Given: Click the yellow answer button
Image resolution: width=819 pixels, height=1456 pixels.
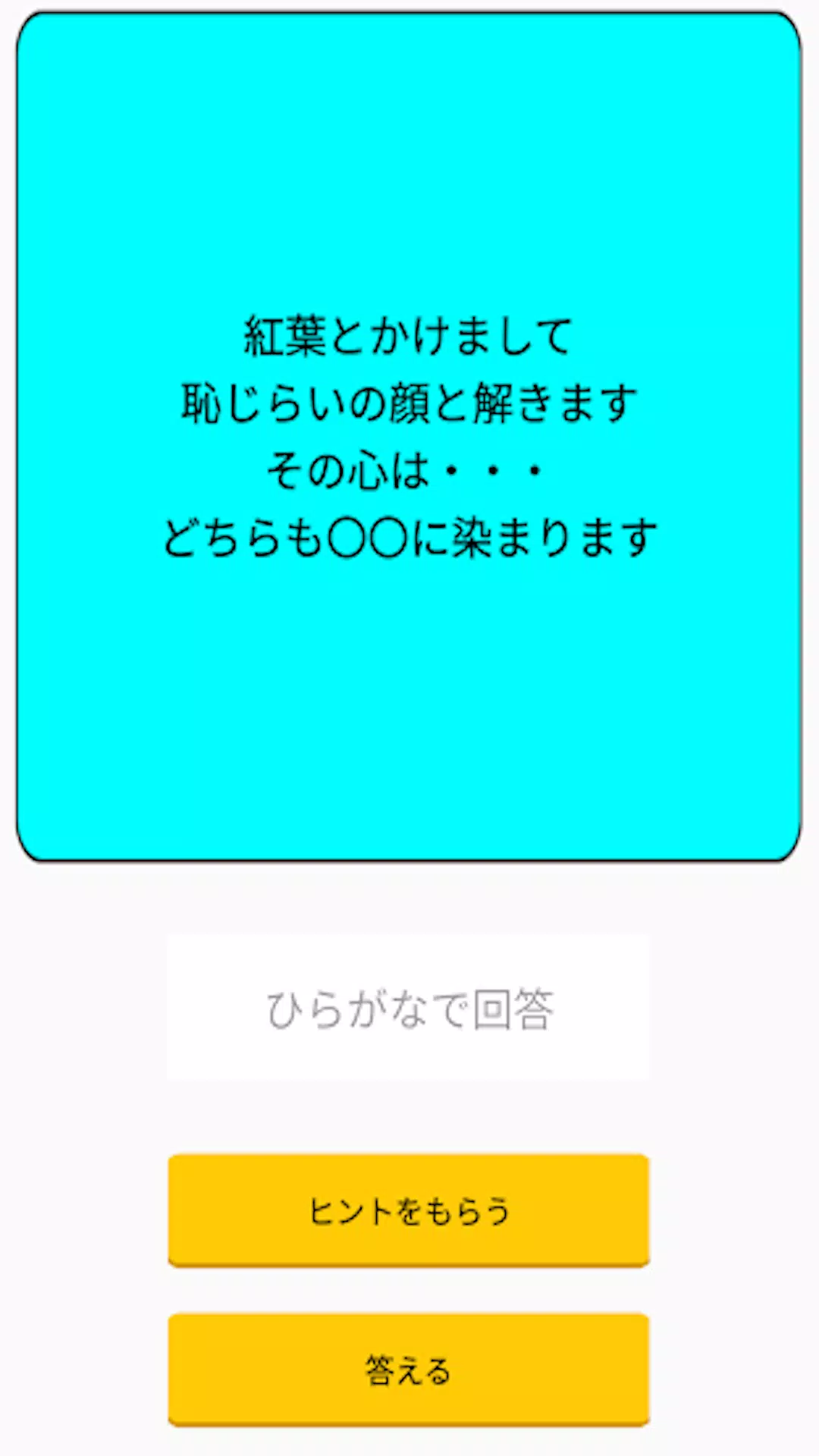Looking at the screenshot, I should point(409,1370).
